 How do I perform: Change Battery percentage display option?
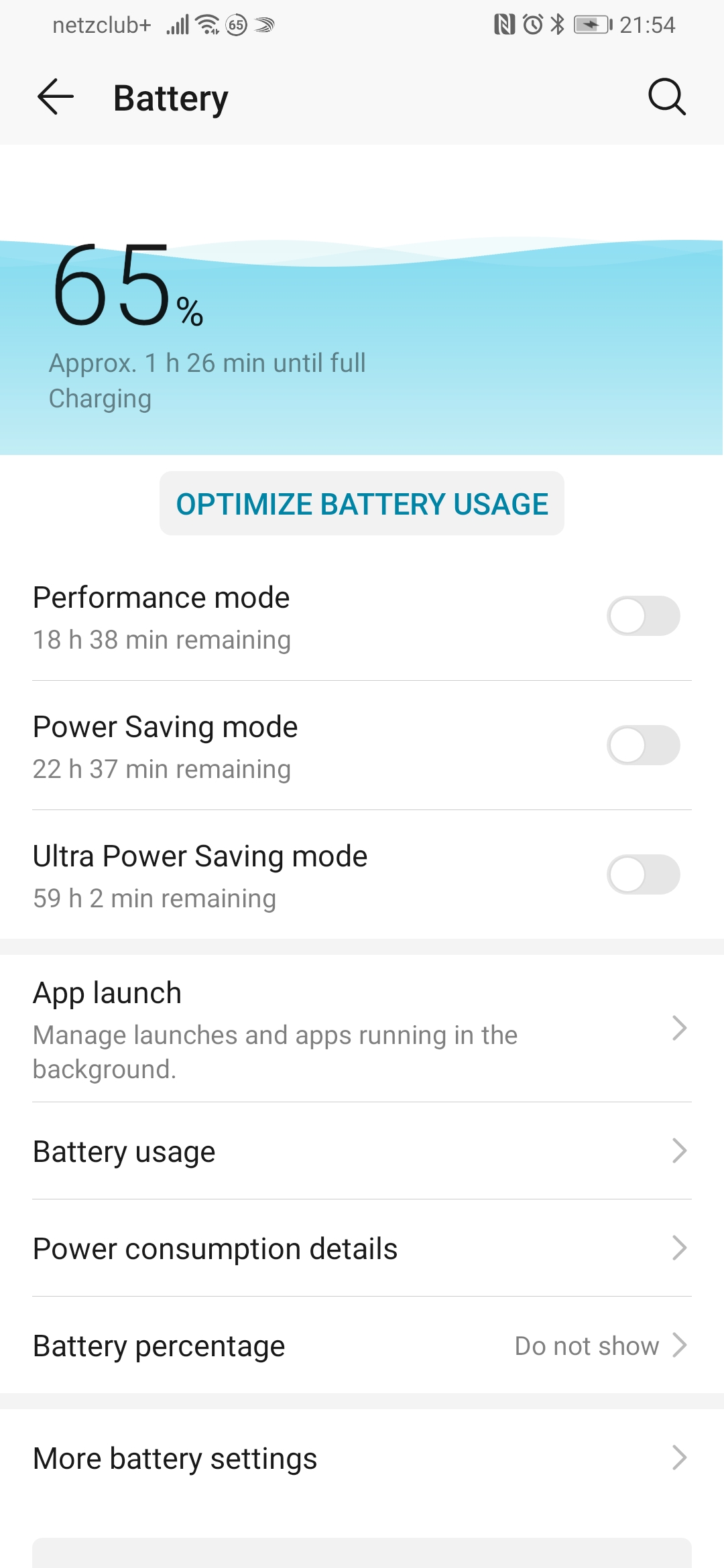pyautogui.click(x=362, y=1346)
